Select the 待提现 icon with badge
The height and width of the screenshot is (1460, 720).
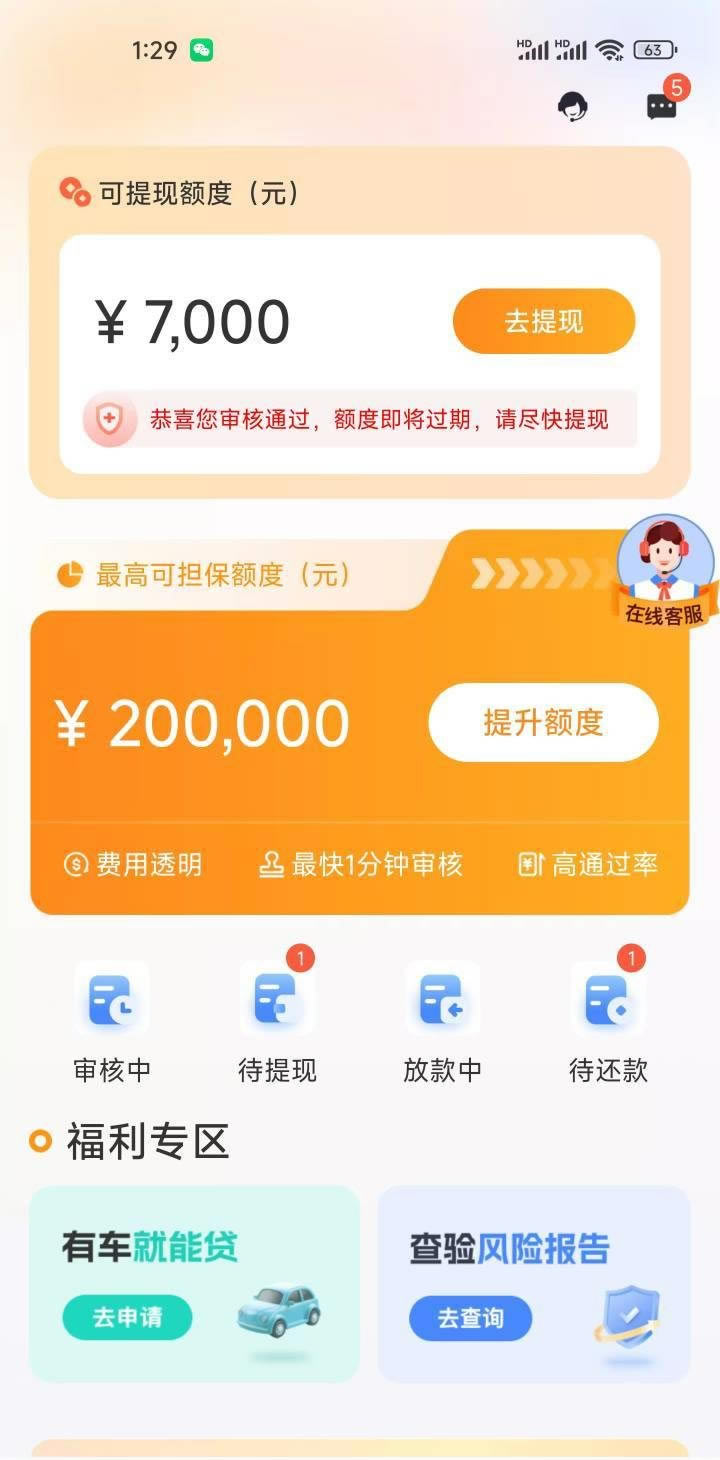click(277, 998)
